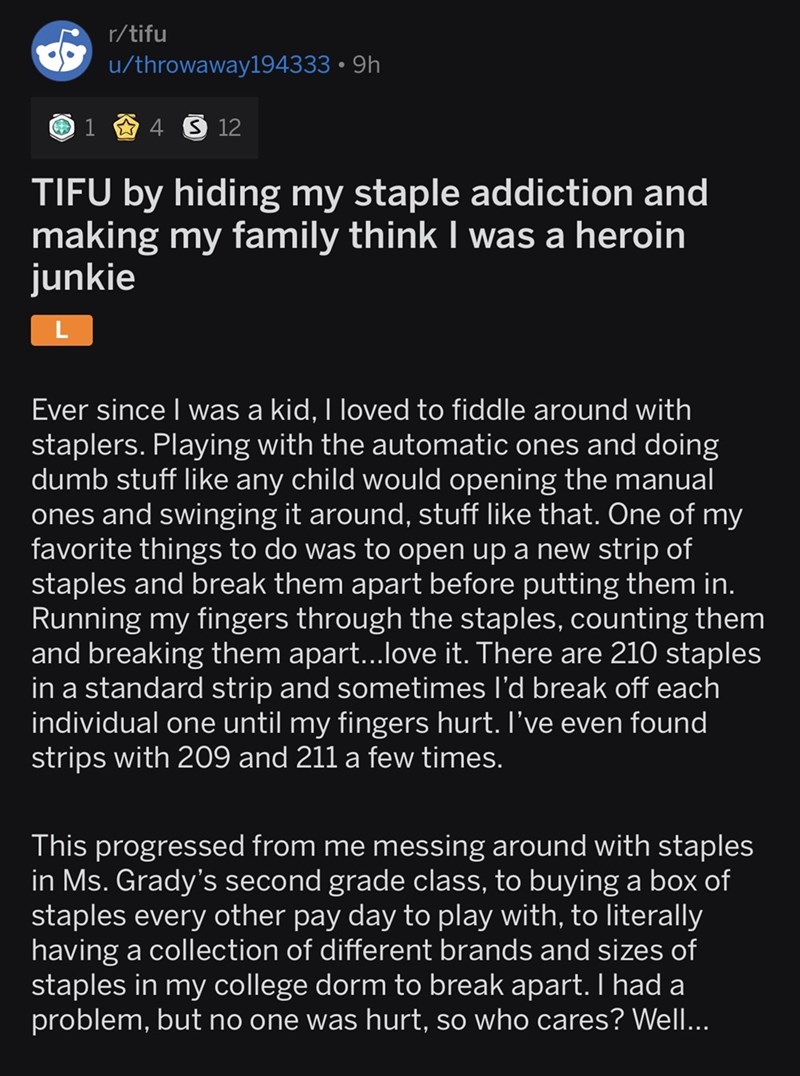The width and height of the screenshot is (800, 1076).
Task: Tap the subreddit avatar icon
Action: coord(60,52)
